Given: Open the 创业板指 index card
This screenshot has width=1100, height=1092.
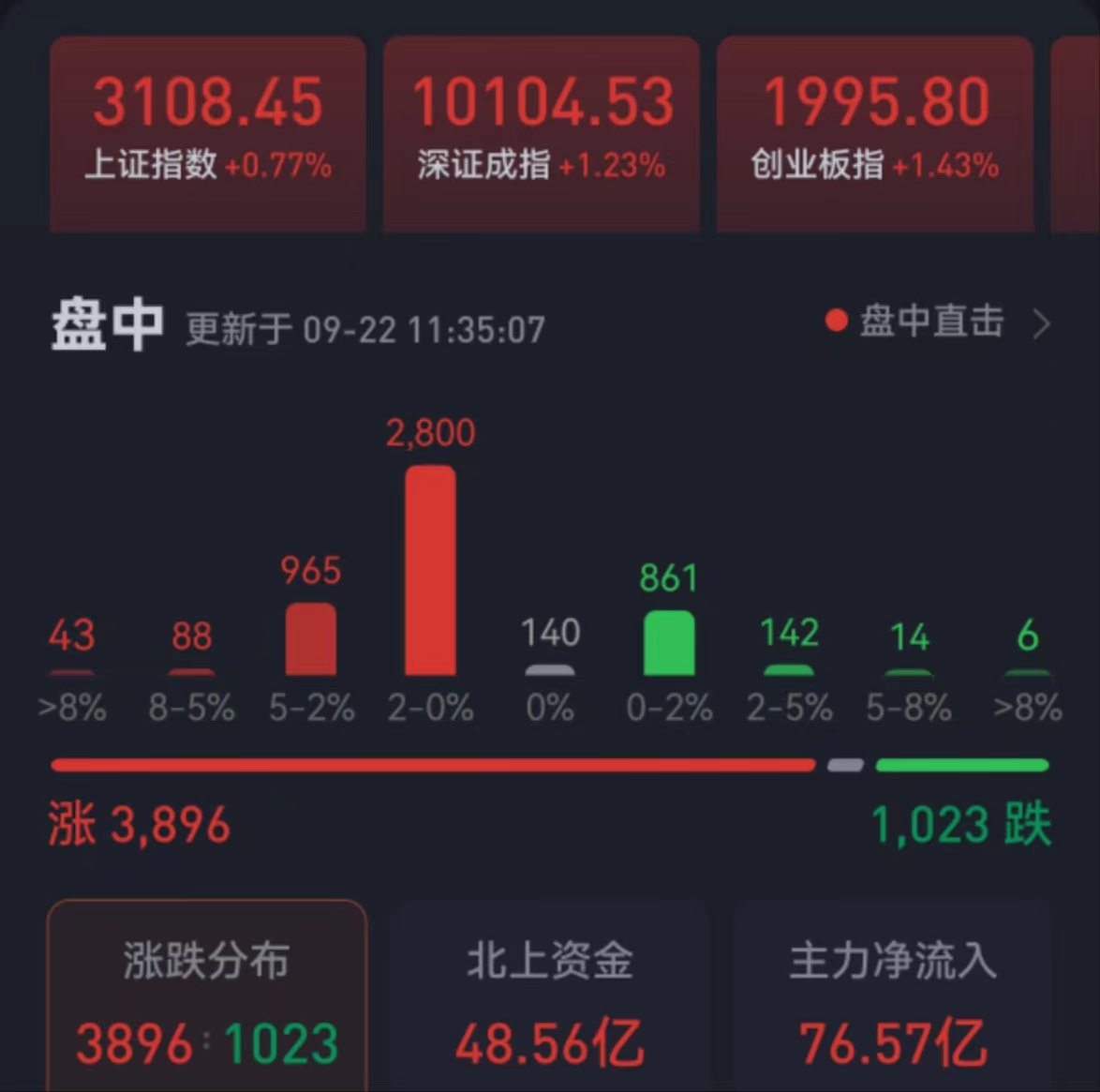Looking at the screenshot, I should tap(875, 133).
